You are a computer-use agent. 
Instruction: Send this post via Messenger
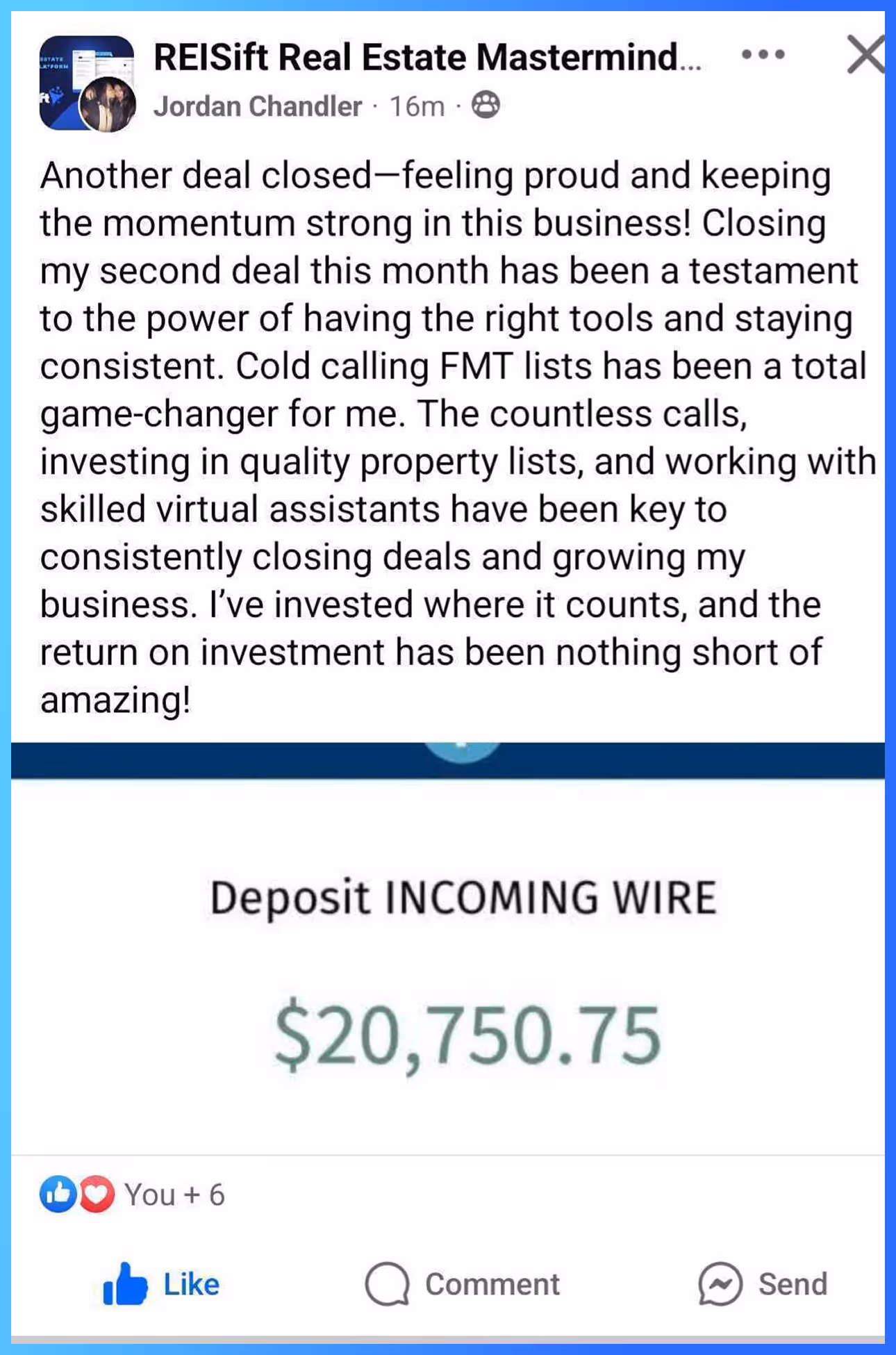pyautogui.click(x=763, y=1284)
